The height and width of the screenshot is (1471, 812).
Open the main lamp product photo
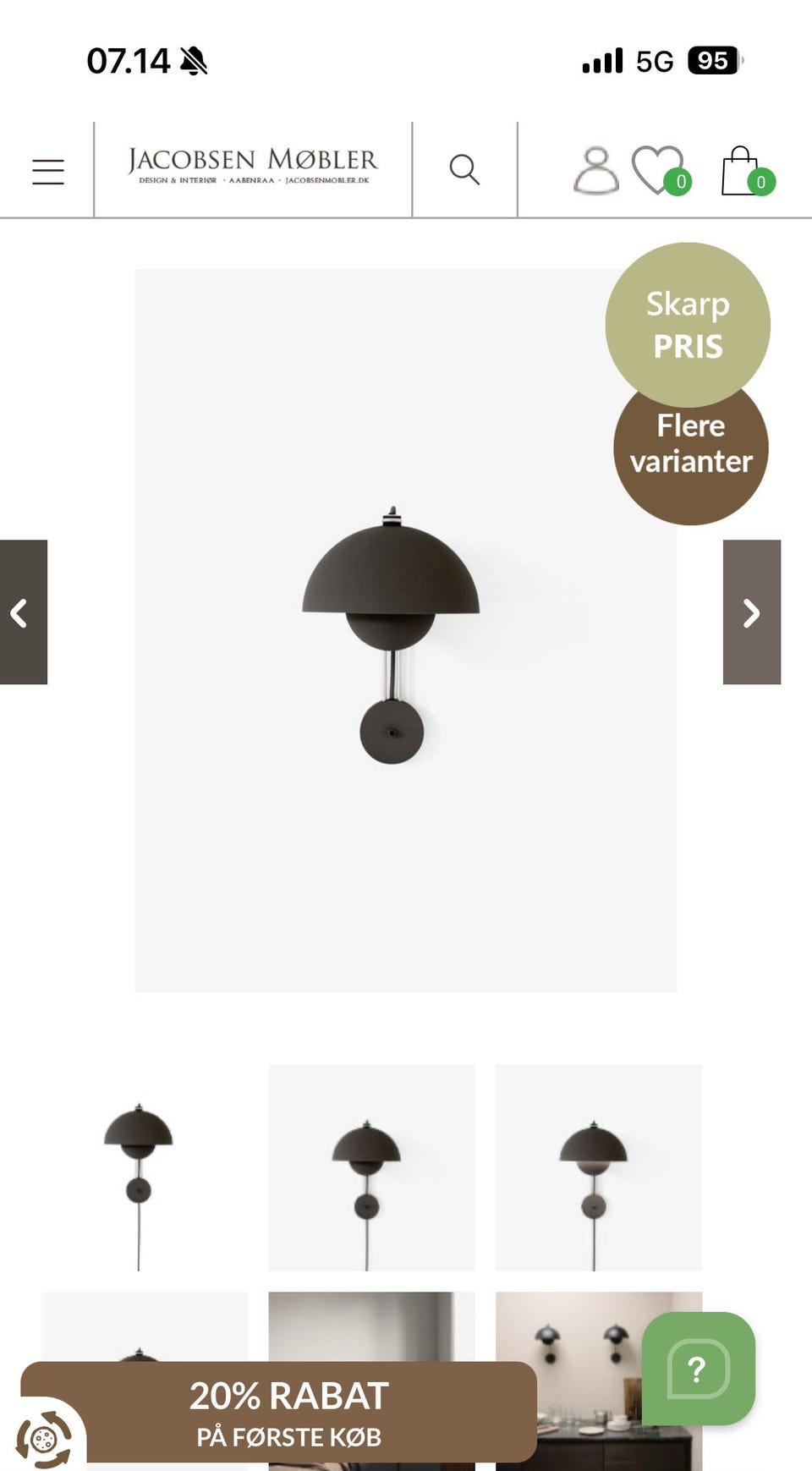click(x=394, y=626)
